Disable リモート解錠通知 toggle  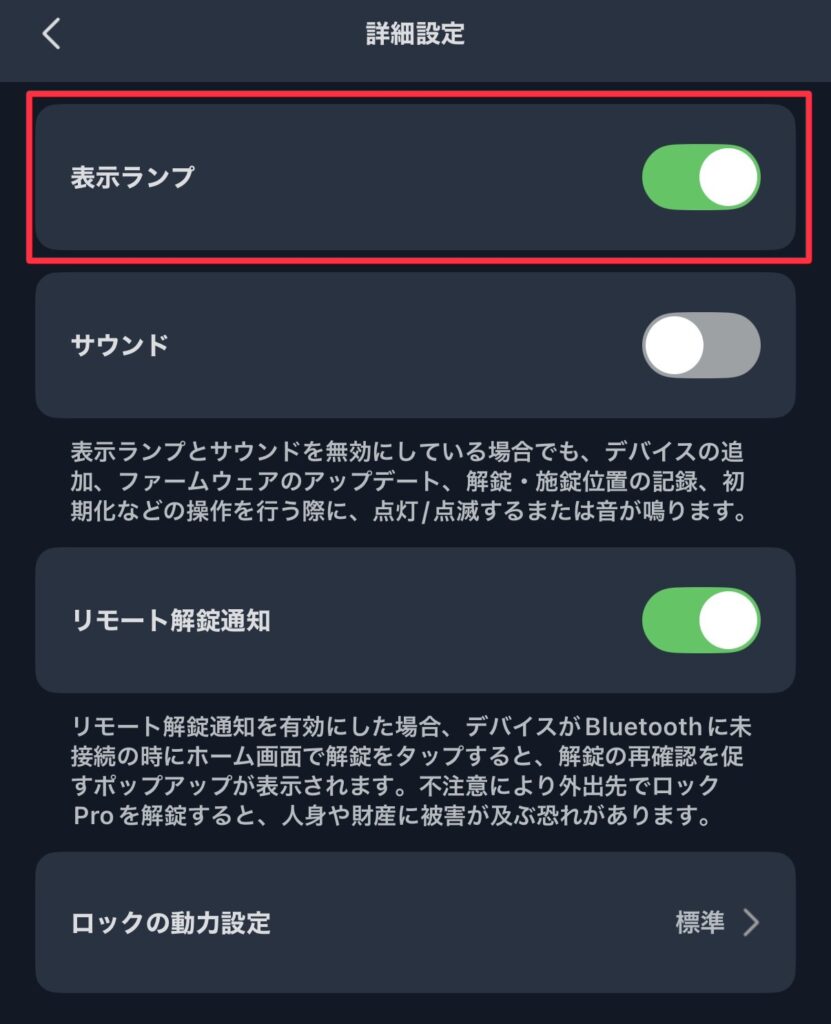(700, 620)
